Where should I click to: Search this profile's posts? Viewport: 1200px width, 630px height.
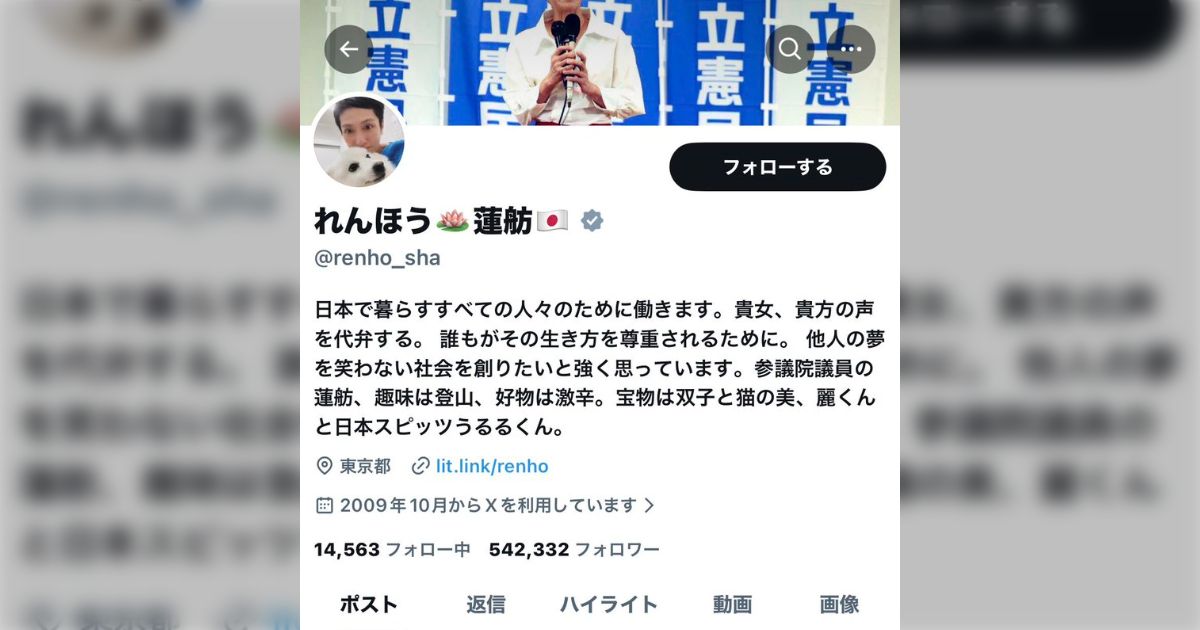[x=789, y=49]
